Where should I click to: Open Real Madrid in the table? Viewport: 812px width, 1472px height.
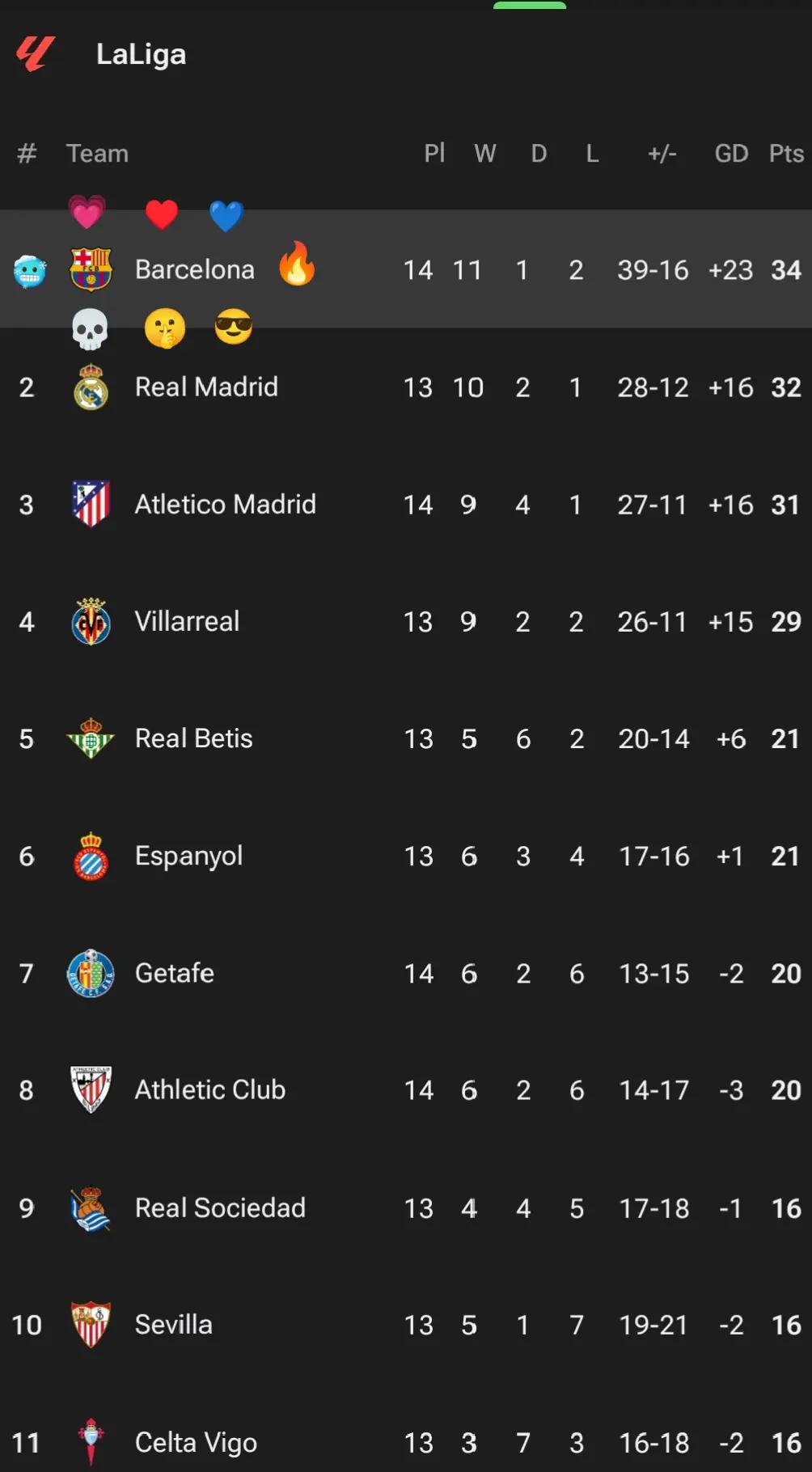tap(406, 387)
